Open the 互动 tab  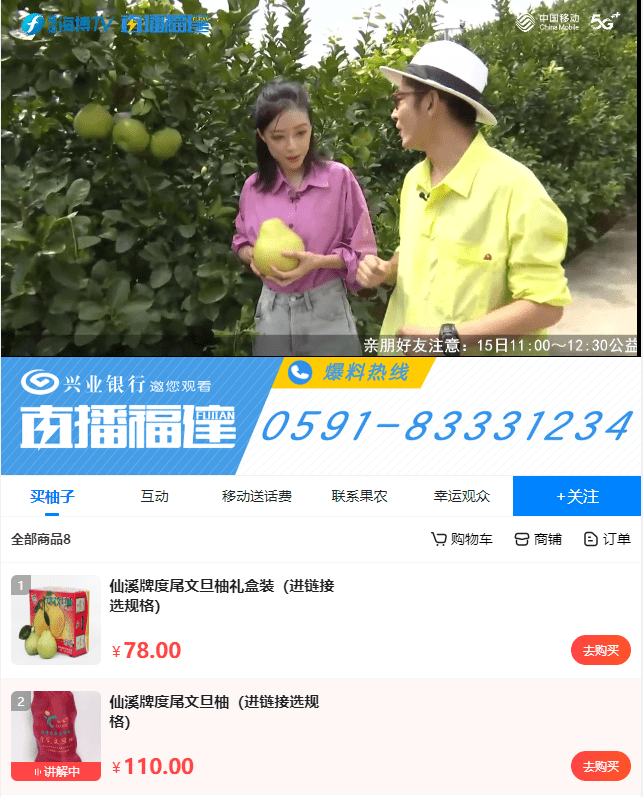[154, 496]
